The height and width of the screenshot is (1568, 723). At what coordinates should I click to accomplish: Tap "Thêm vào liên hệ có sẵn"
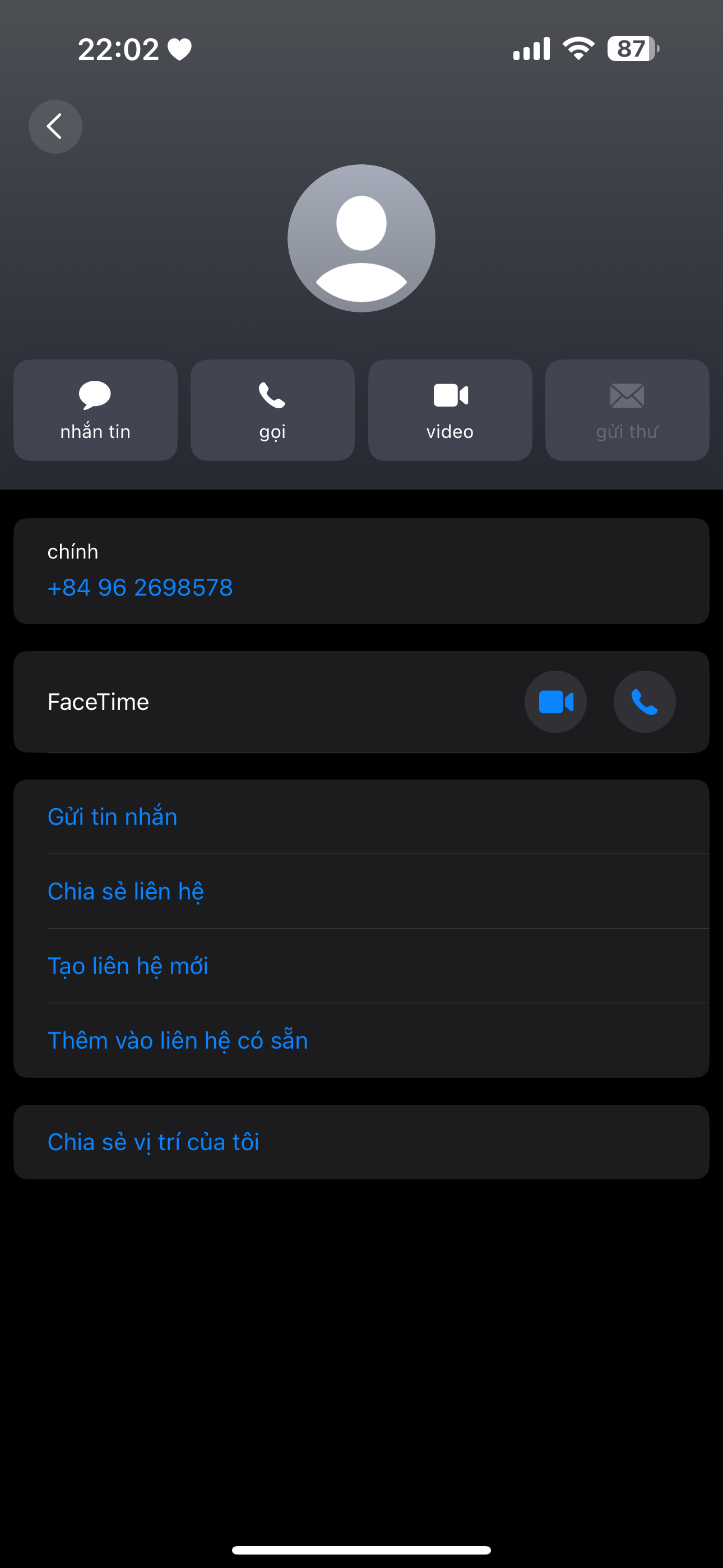pyautogui.click(x=178, y=1040)
